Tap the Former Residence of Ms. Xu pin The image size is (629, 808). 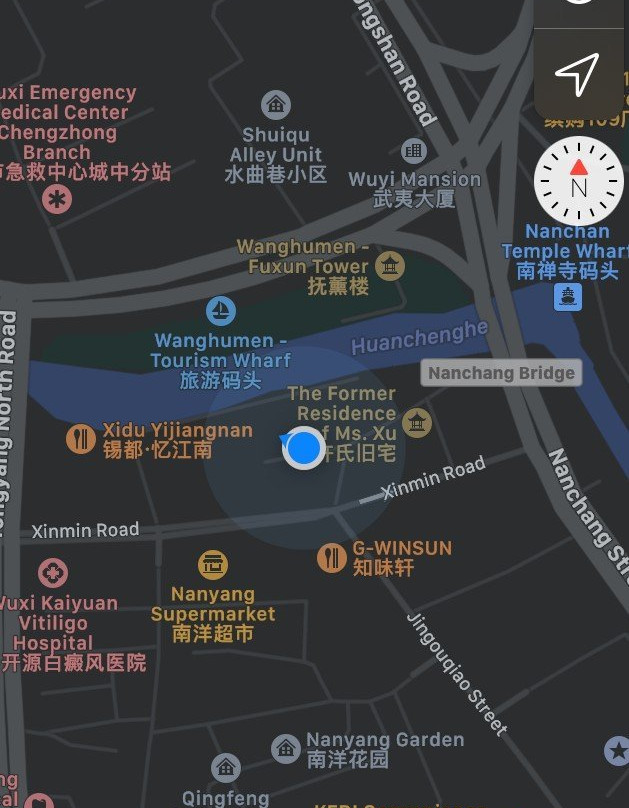pyautogui.click(x=416, y=423)
